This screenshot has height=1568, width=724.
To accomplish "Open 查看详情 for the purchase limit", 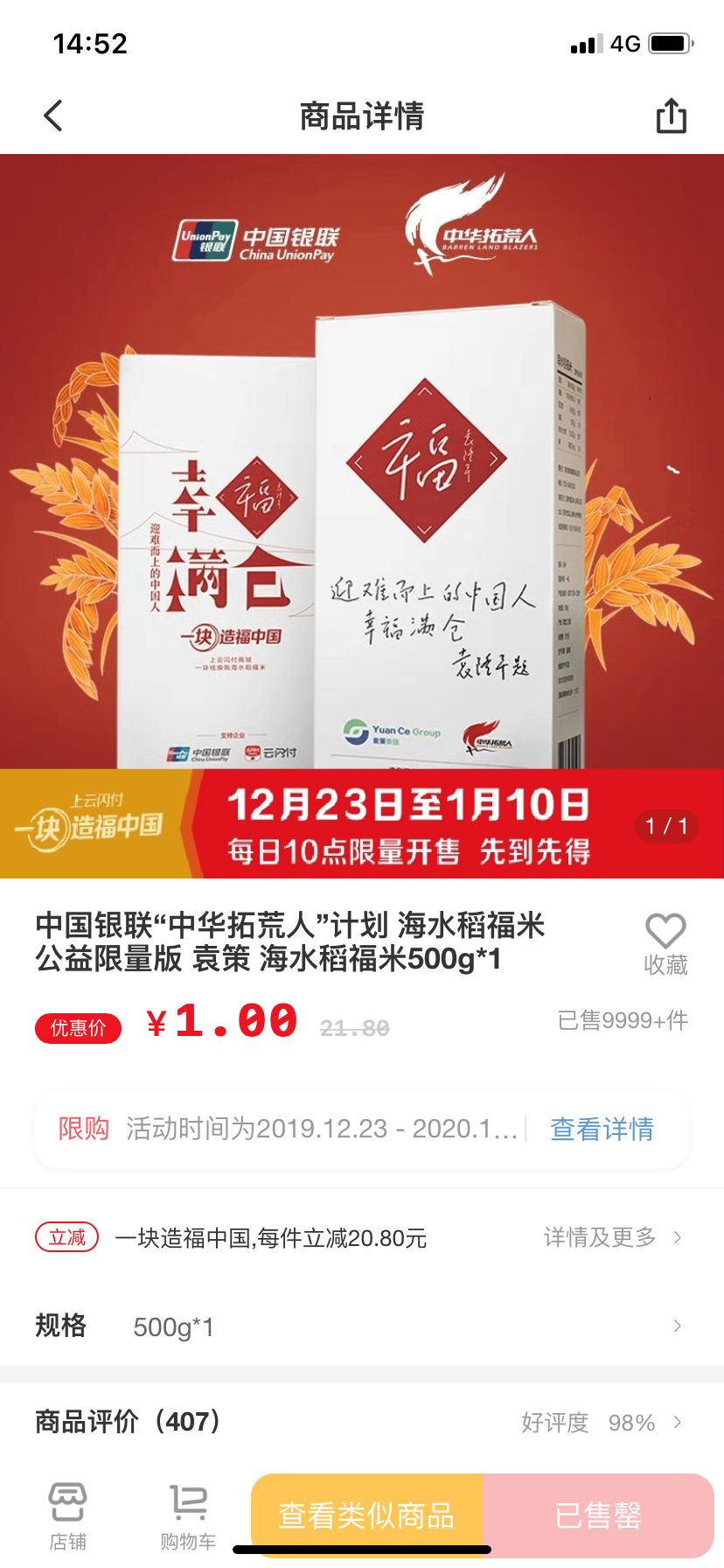I will tap(602, 1129).
